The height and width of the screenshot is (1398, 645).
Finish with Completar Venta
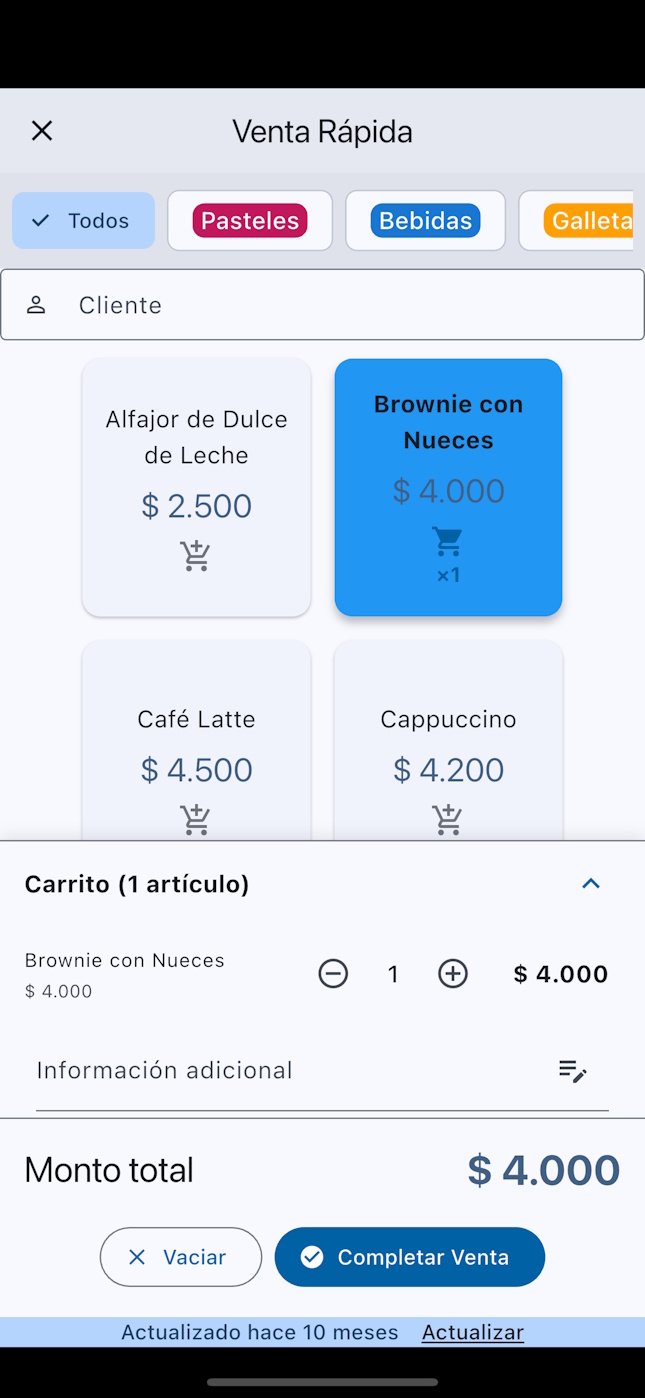click(410, 1257)
